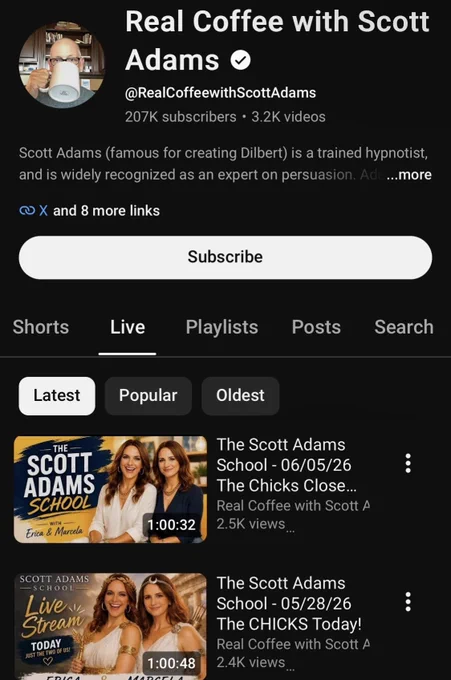Image resolution: width=451 pixels, height=680 pixels.
Task: Open options menu for the 05/28/26 video
Action: point(408,602)
